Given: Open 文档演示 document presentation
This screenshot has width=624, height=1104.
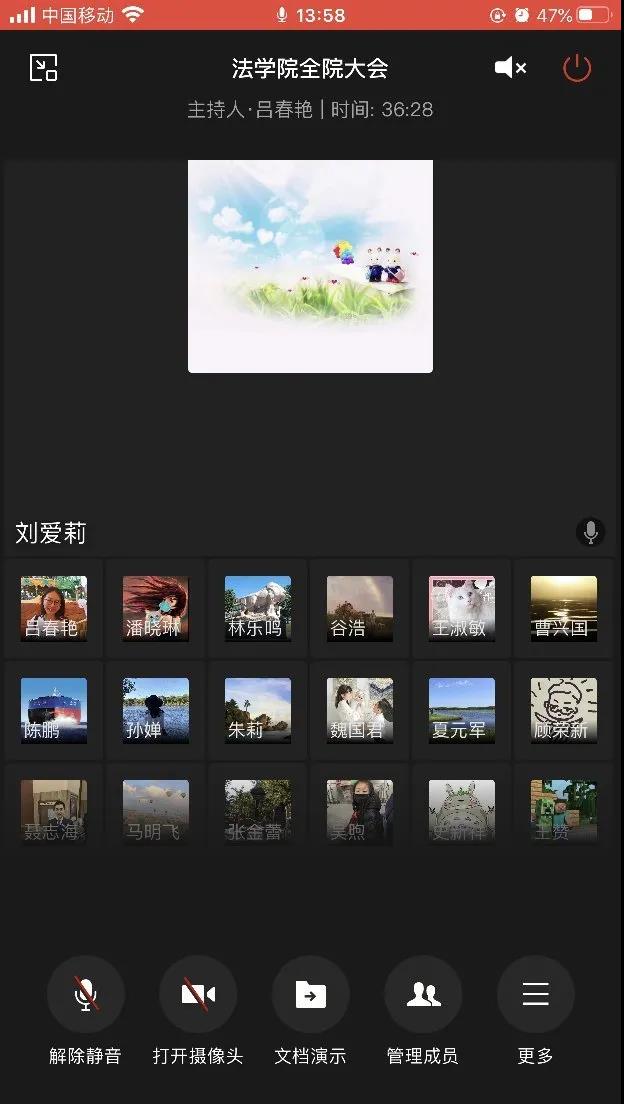Looking at the screenshot, I should 310,995.
